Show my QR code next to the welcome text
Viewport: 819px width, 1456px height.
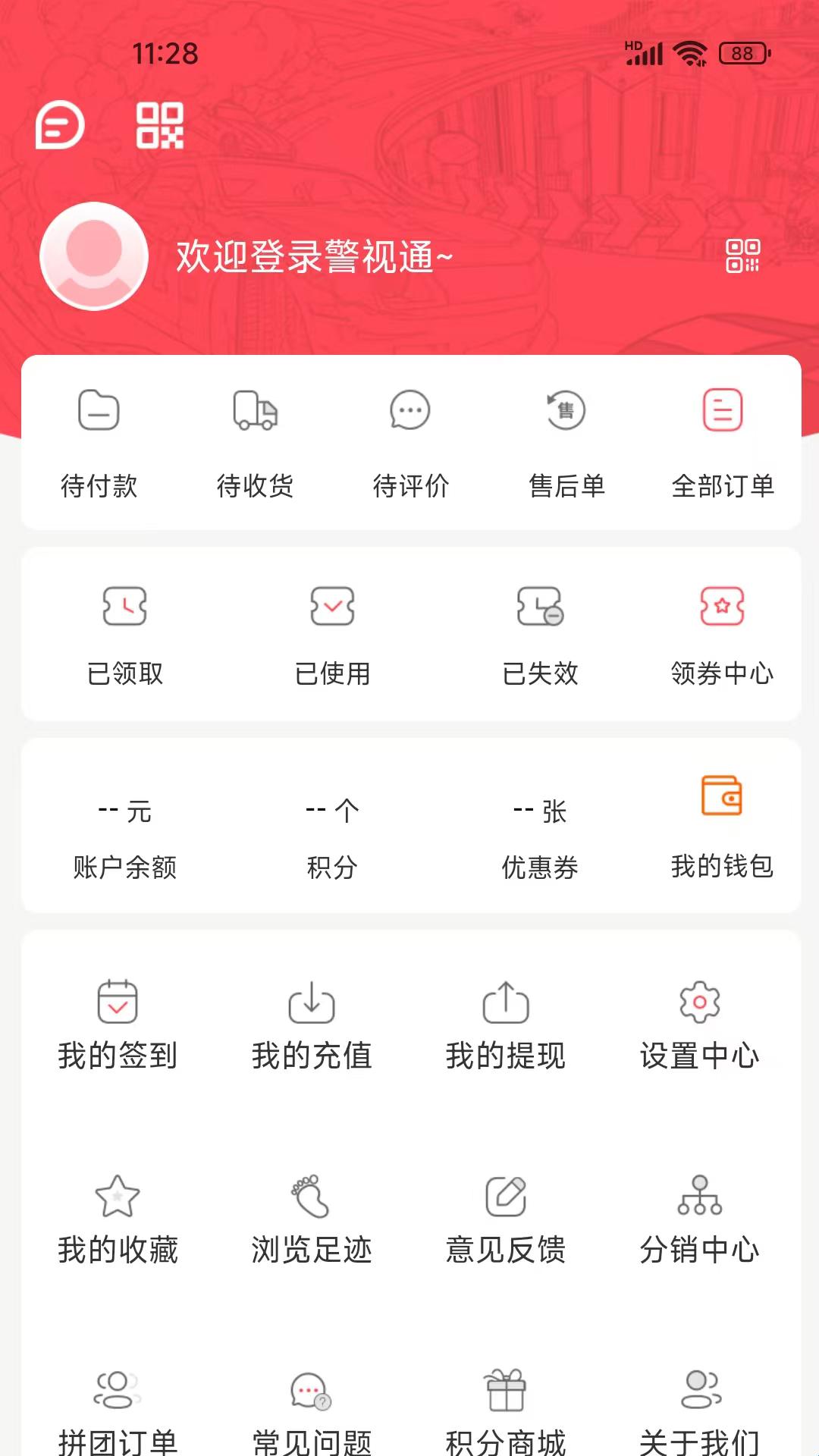(742, 256)
